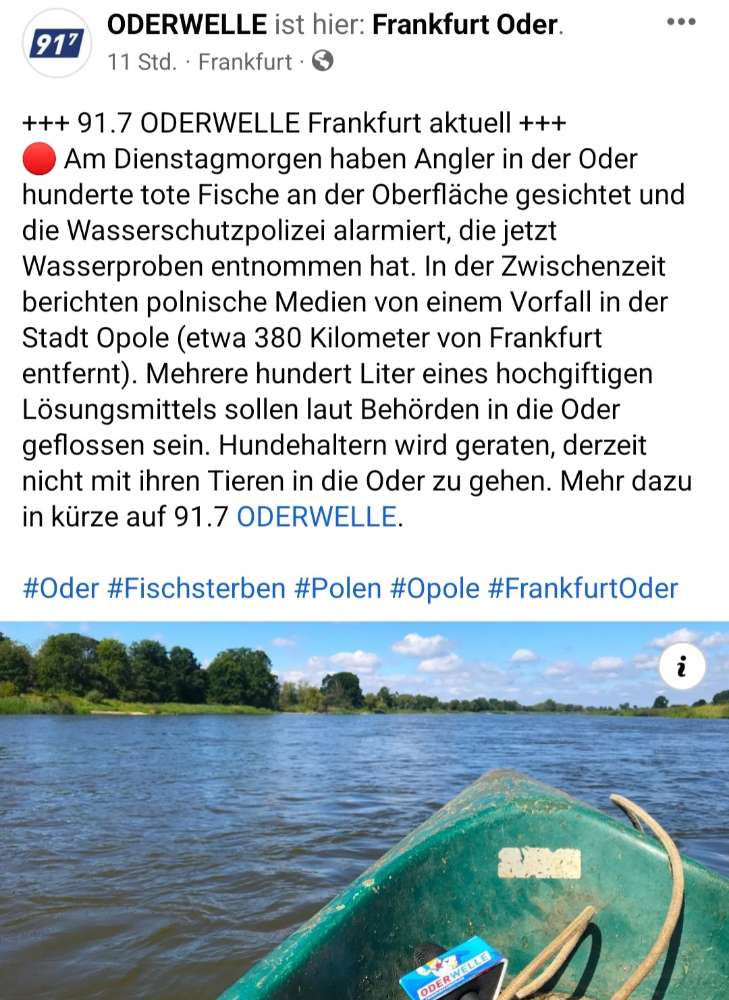Open the ODERWELLE page link
The height and width of the screenshot is (1000, 729).
[185, 23]
